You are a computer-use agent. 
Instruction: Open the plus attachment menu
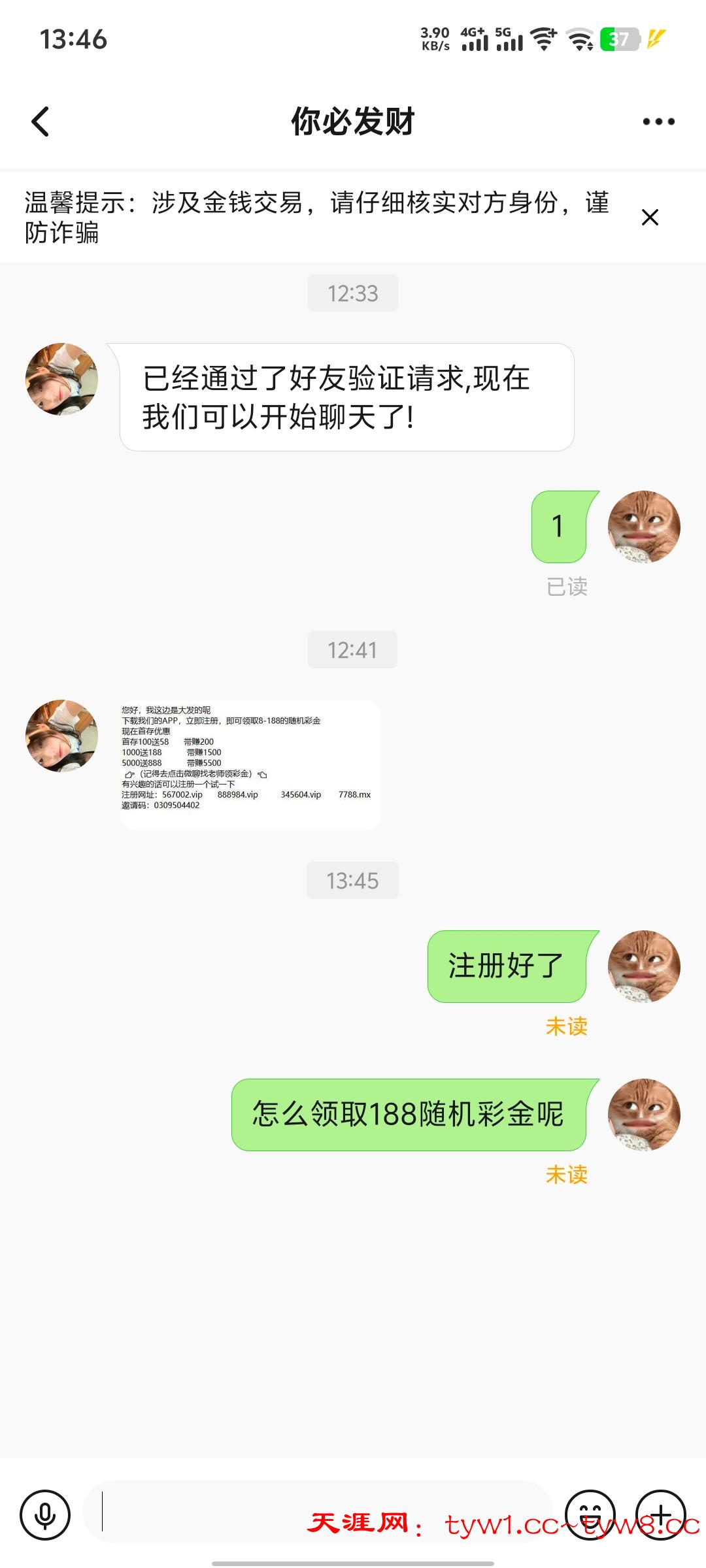(660, 1514)
